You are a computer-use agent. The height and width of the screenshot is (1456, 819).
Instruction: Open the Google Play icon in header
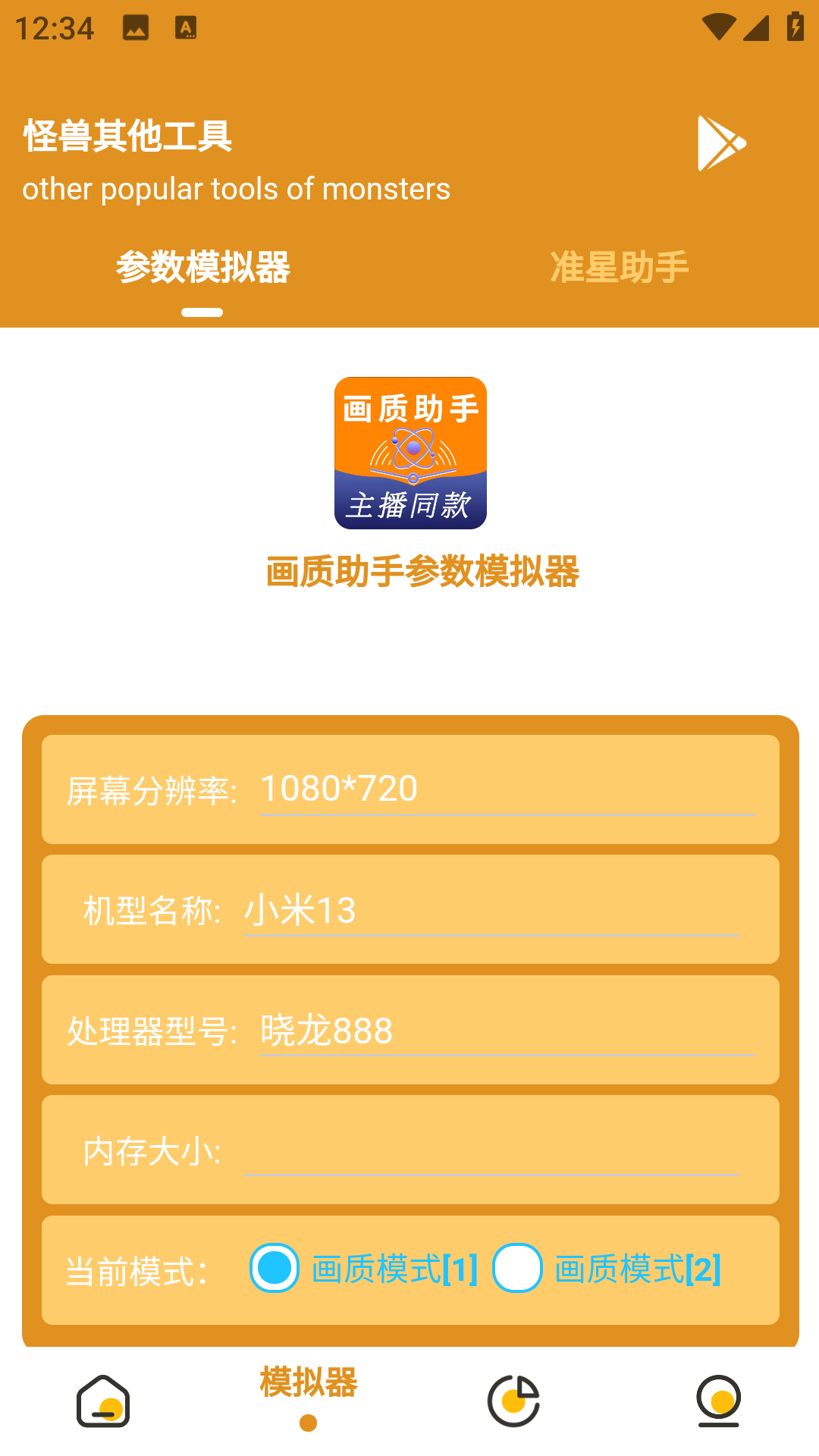[x=719, y=143]
